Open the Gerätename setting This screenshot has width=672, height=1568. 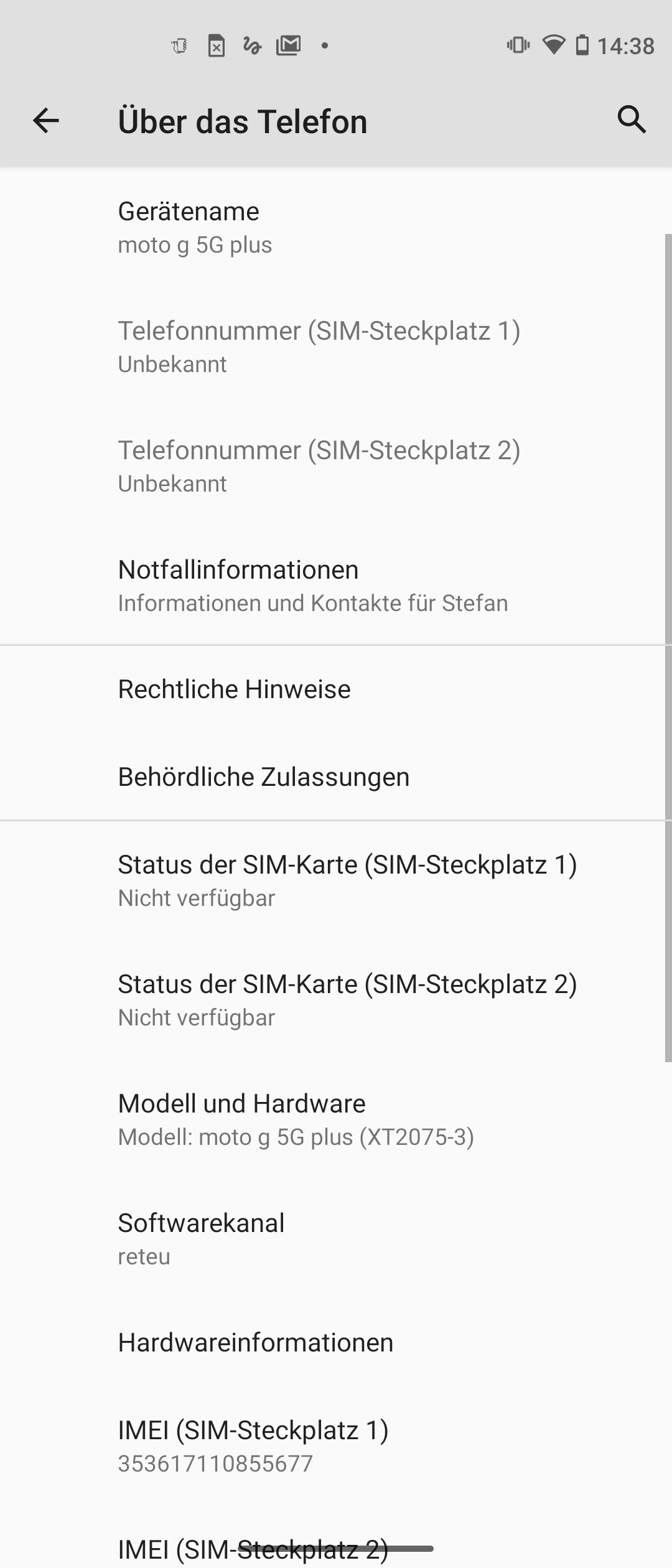(x=336, y=228)
